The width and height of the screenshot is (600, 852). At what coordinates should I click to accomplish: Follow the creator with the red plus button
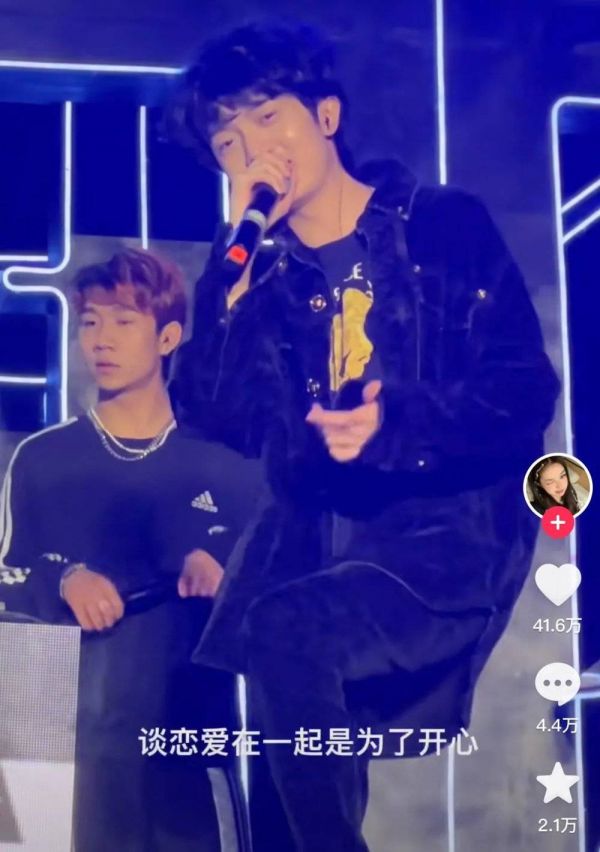tap(557, 522)
